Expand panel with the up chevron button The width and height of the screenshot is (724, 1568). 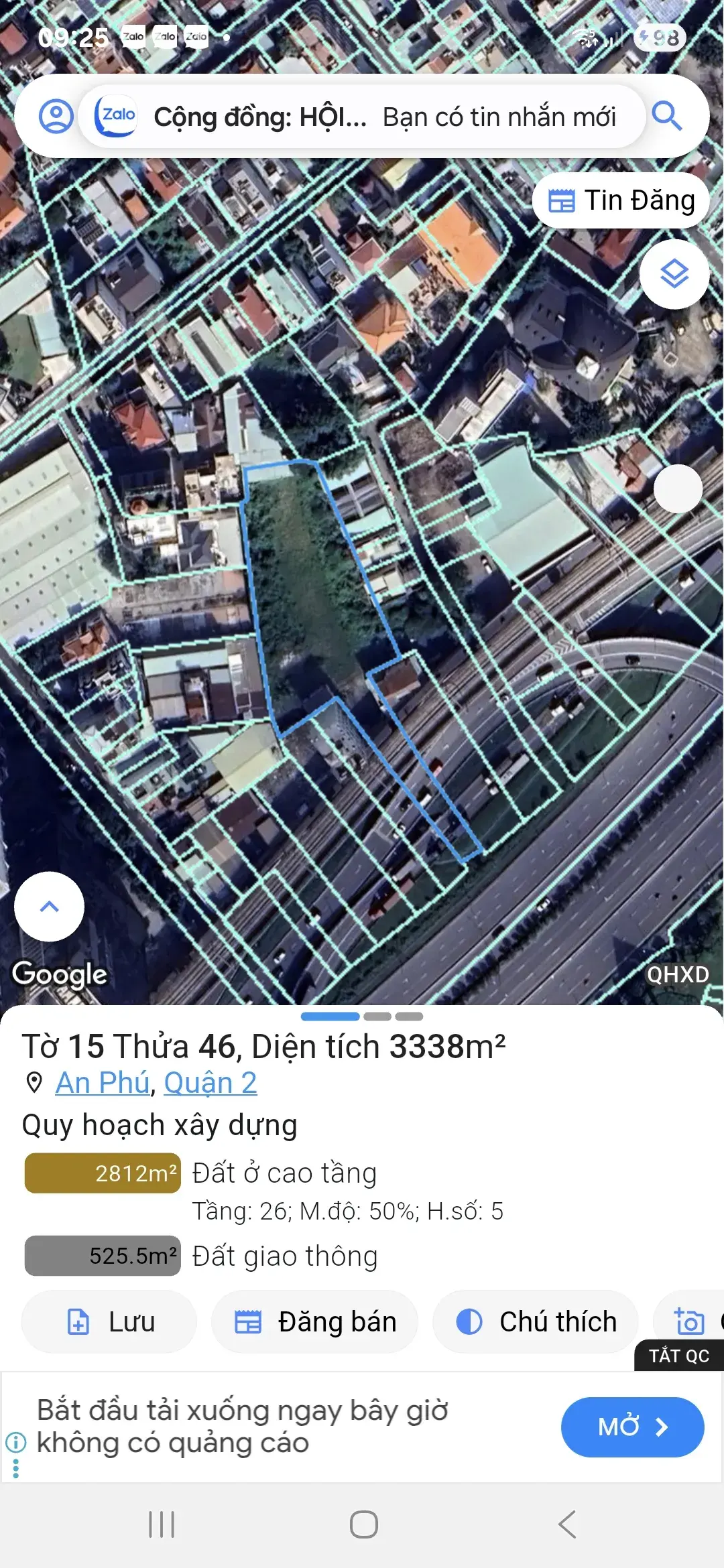pos(50,907)
